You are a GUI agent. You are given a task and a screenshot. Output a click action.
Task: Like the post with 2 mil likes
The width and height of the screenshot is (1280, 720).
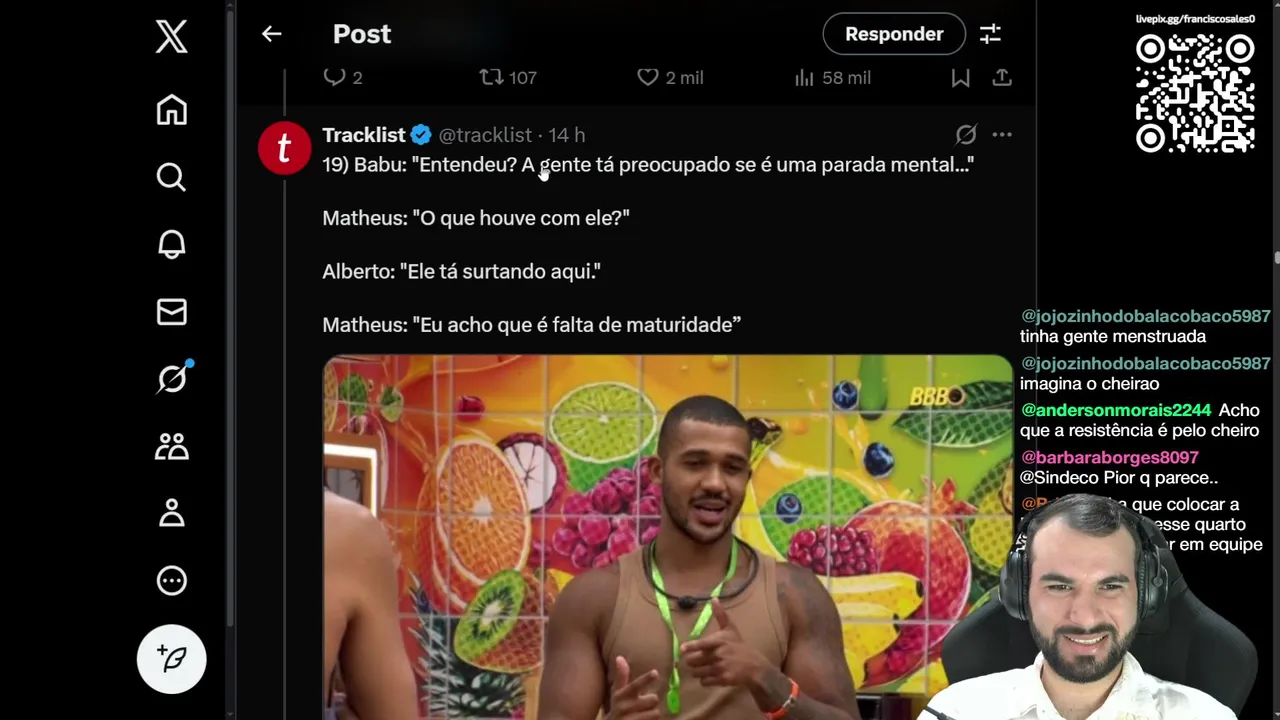pos(648,77)
